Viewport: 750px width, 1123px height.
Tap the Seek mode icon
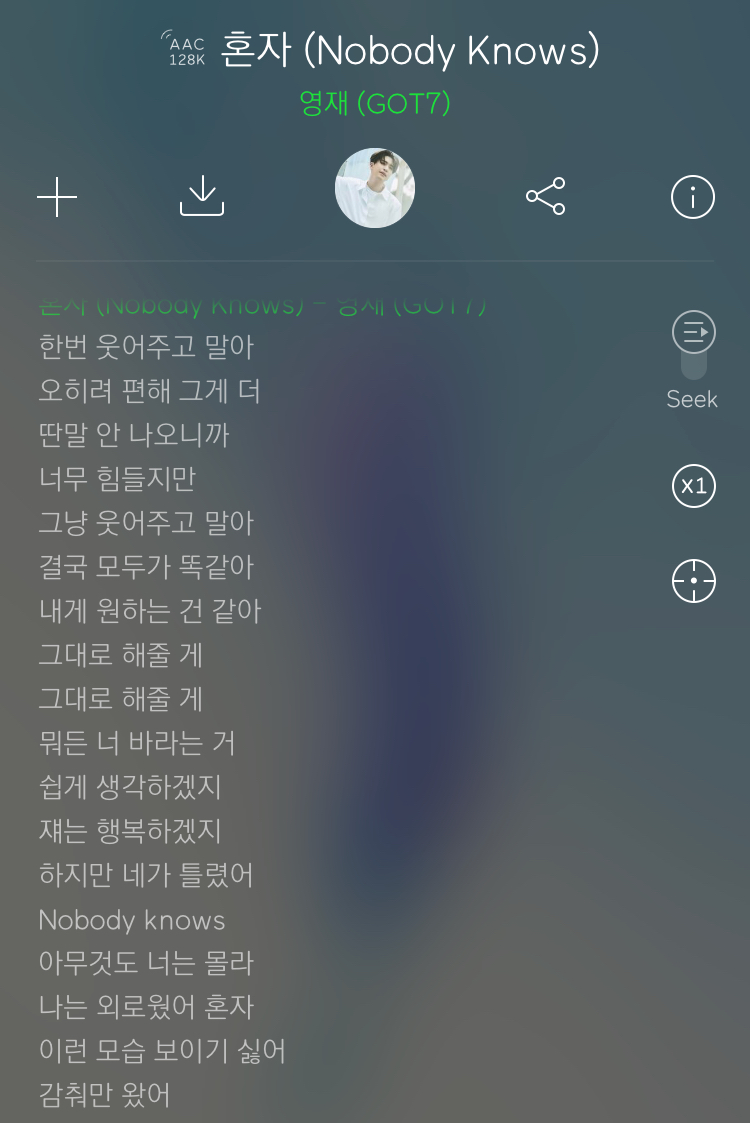coord(694,331)
